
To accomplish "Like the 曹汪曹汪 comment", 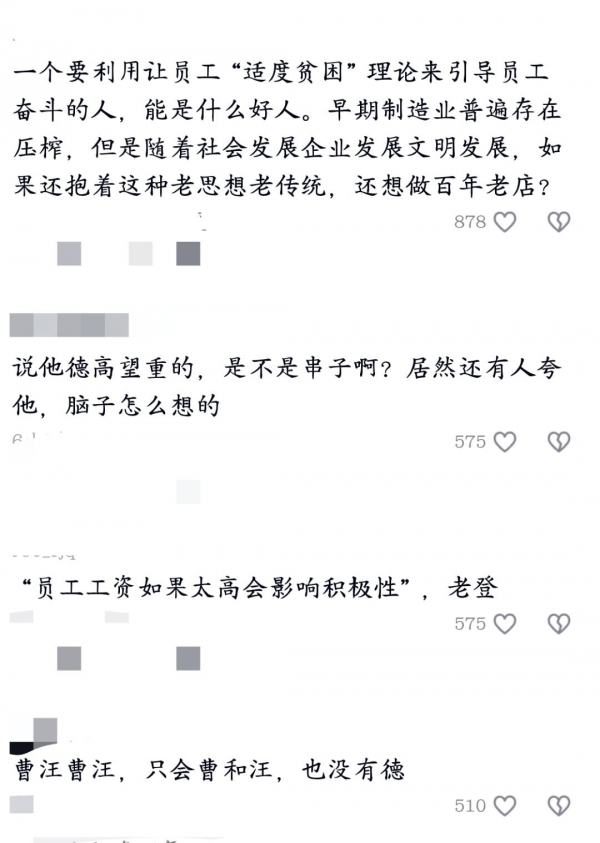I will click(x=505, y=805).
